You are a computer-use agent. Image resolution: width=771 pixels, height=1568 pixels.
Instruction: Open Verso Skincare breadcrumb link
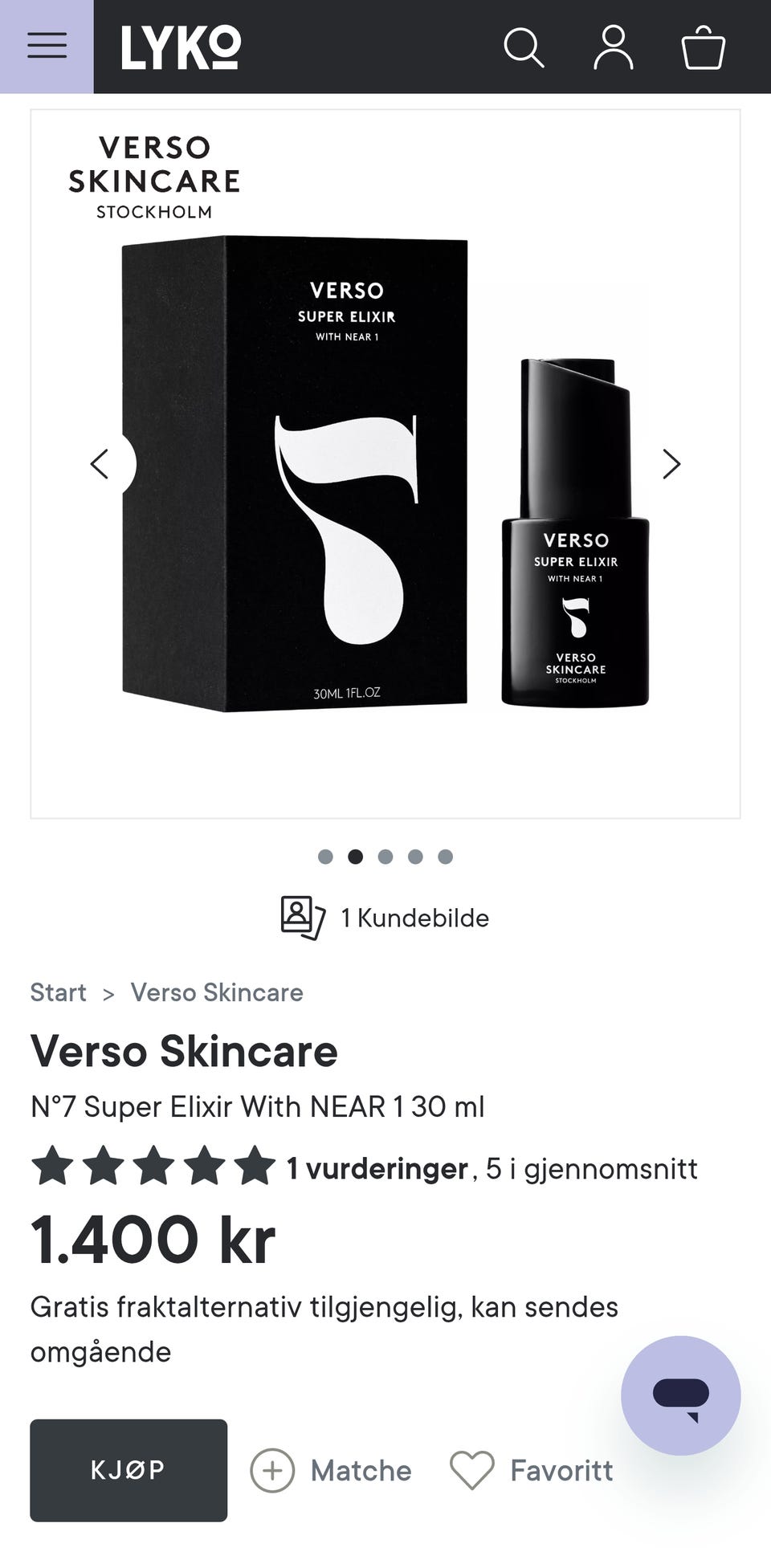217,992
